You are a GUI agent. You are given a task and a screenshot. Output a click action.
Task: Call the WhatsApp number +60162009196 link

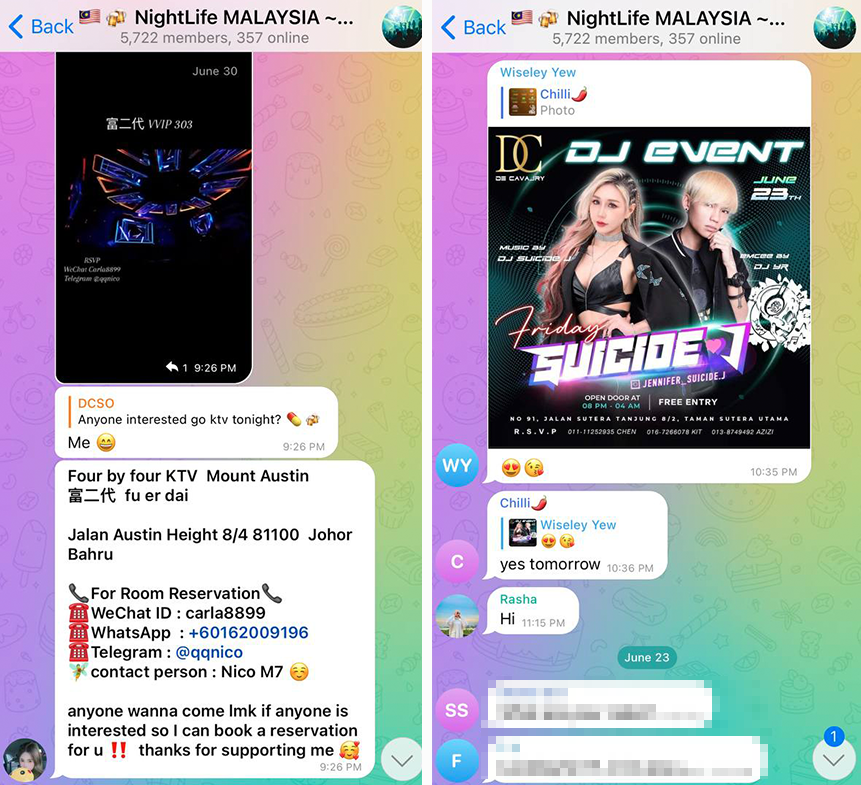pos(248,633)
